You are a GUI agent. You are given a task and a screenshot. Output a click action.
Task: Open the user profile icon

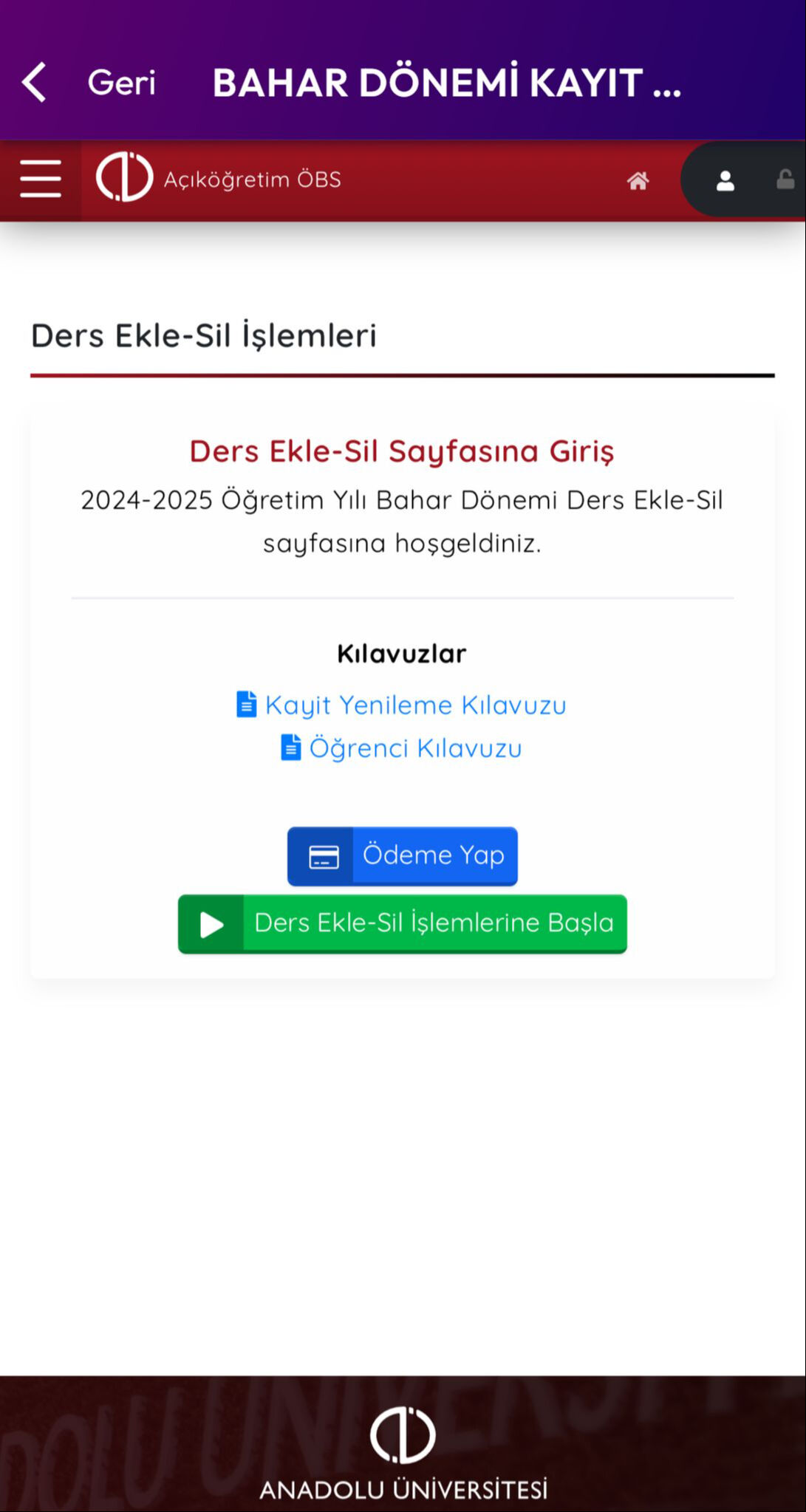pos(725,181)
